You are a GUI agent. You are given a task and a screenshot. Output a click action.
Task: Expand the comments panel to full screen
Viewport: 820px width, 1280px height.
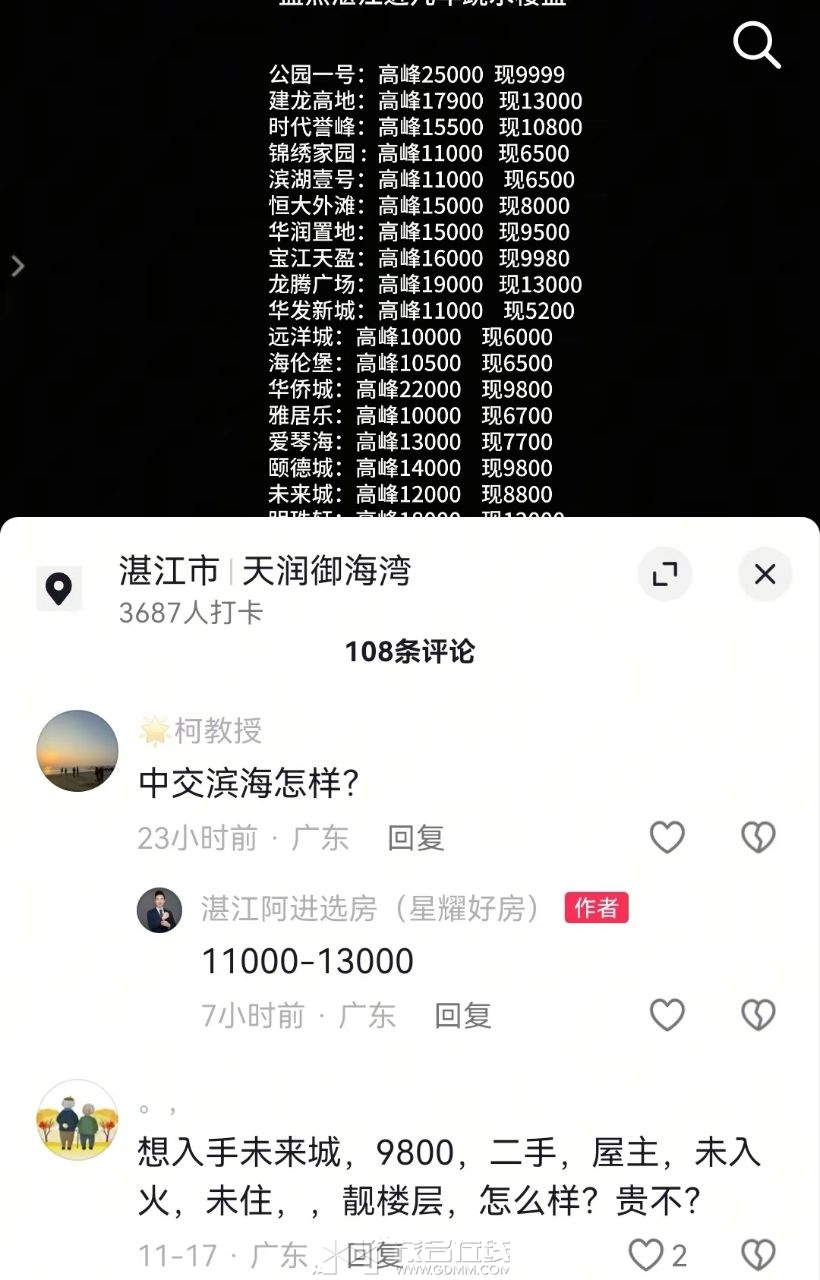click(665, 574)
